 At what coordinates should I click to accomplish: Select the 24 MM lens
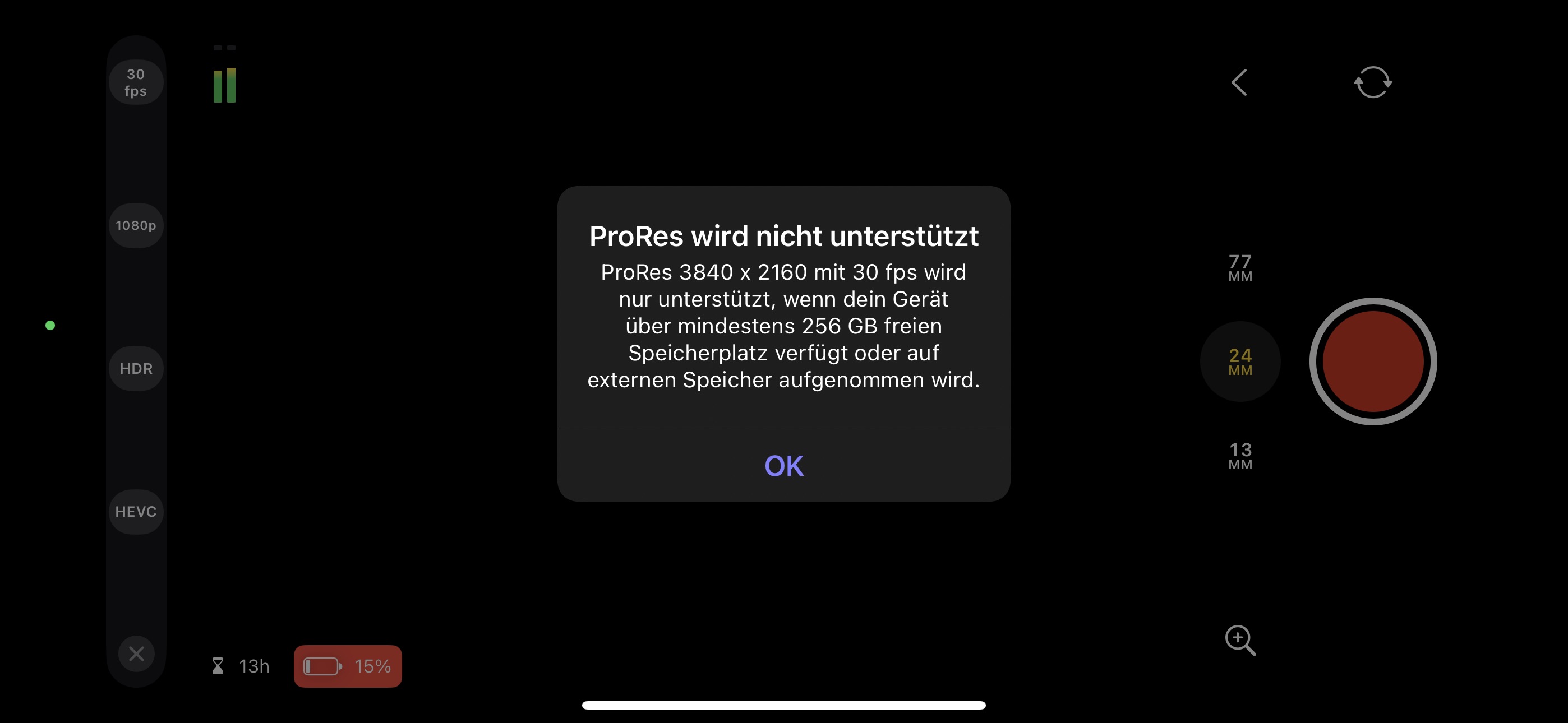[1240, 361]
